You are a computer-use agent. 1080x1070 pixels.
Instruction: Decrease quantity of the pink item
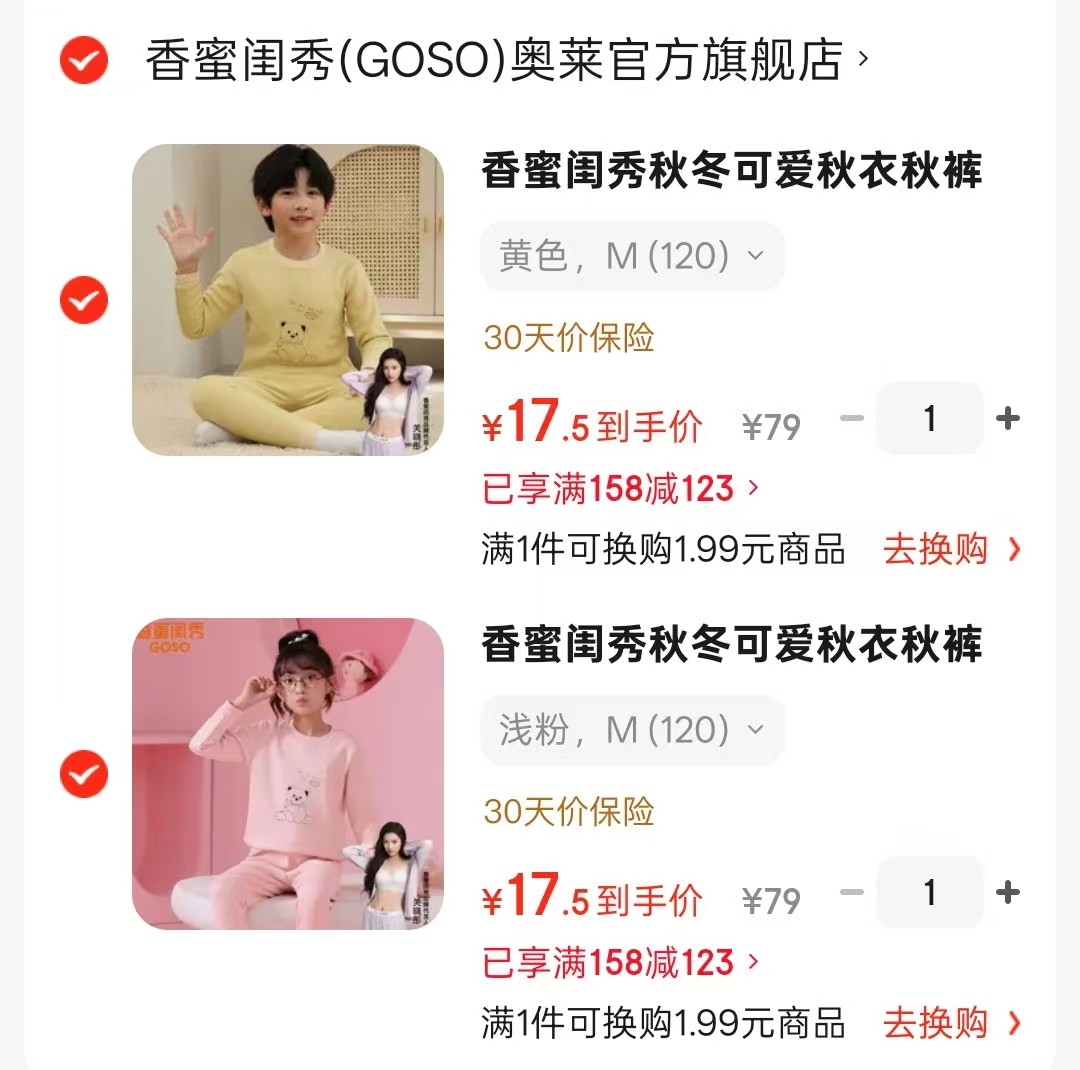point(851,892)
